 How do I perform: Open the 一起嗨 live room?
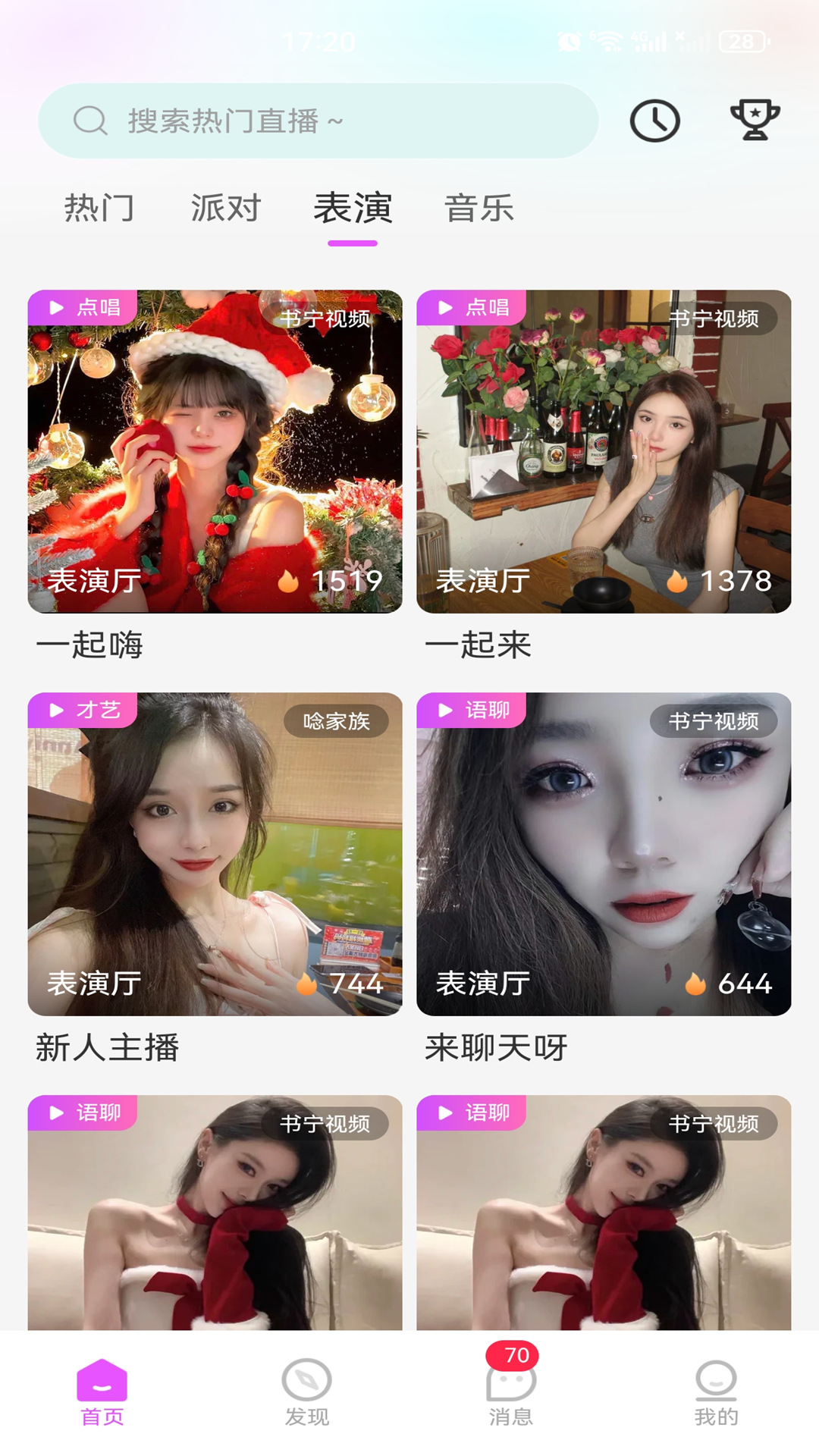(215, 452)
